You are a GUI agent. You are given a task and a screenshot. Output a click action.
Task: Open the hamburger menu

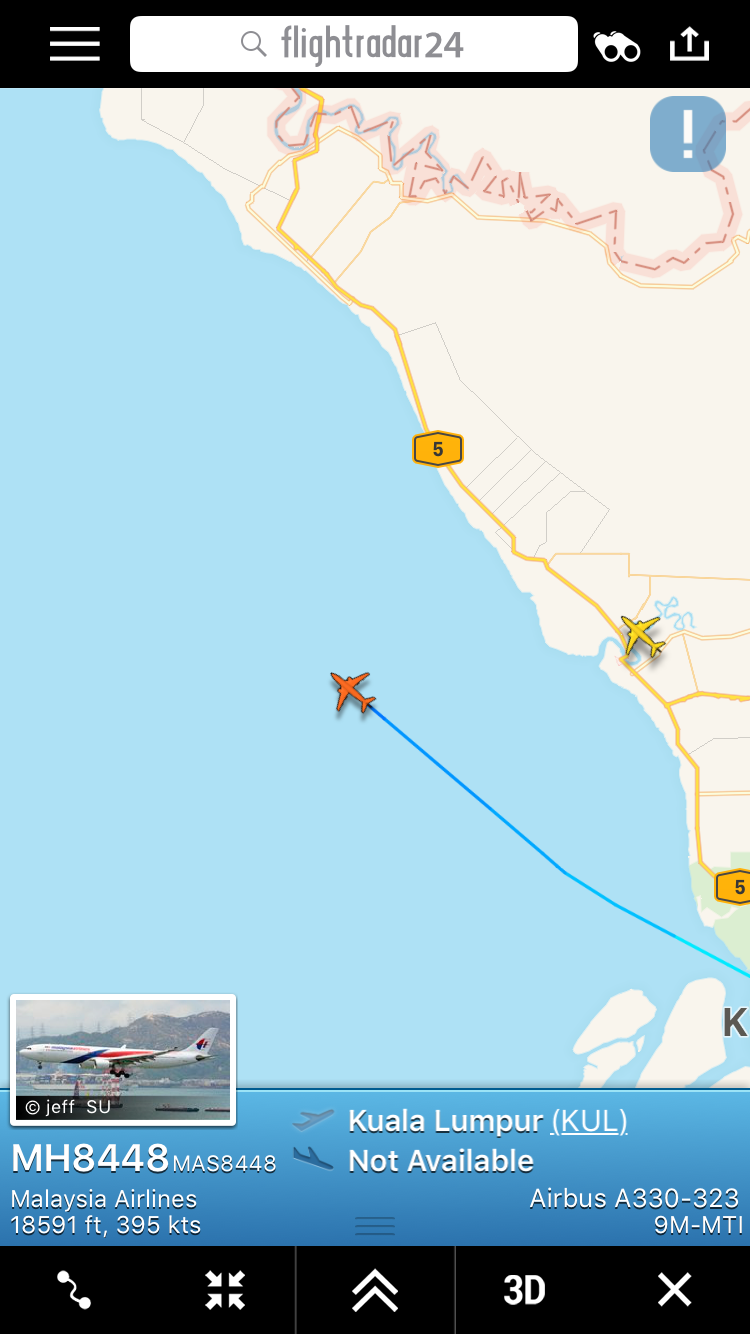click(x=75, y=44)
